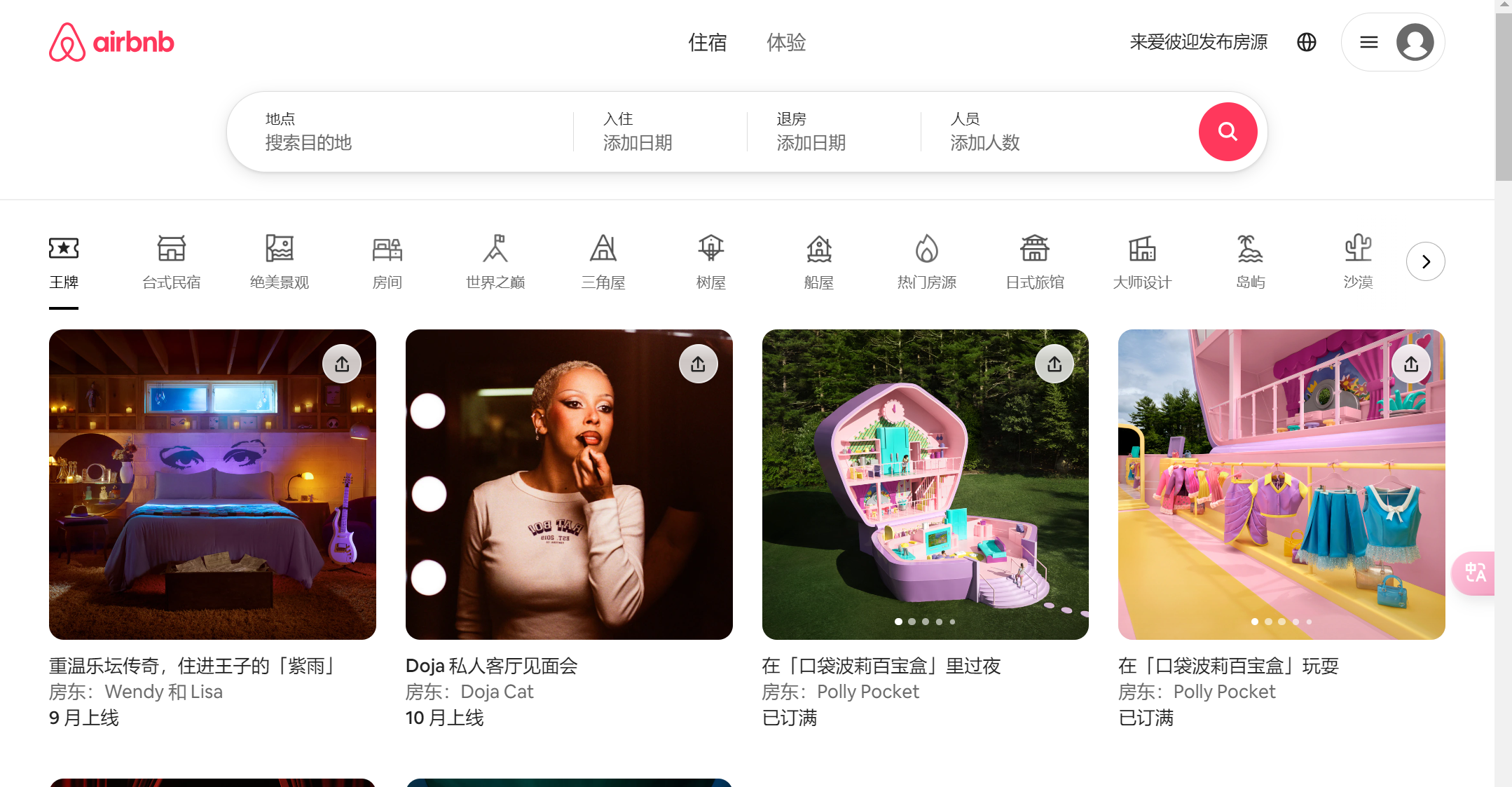Share the 紫雨 Prince listing

coord(342,364)
